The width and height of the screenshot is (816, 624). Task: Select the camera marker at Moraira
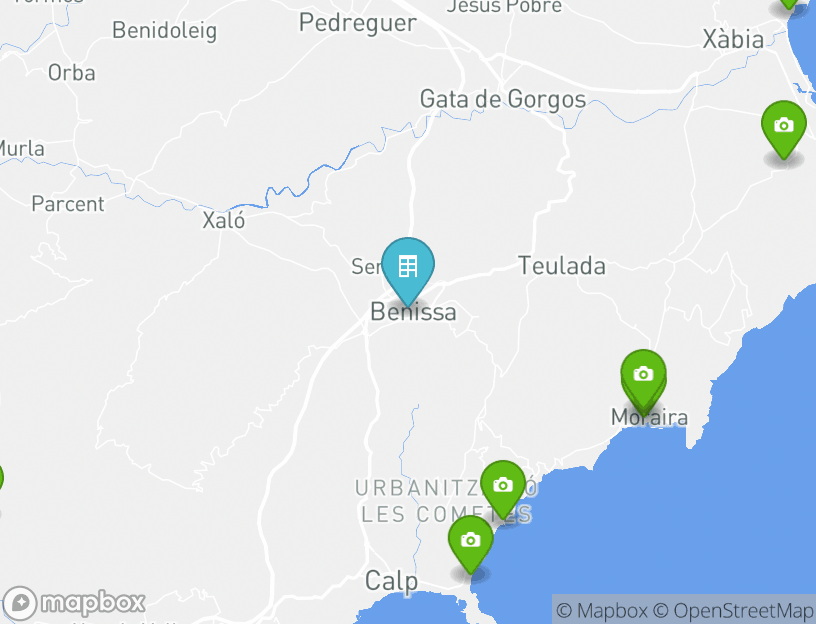click(x=643, y=375)
